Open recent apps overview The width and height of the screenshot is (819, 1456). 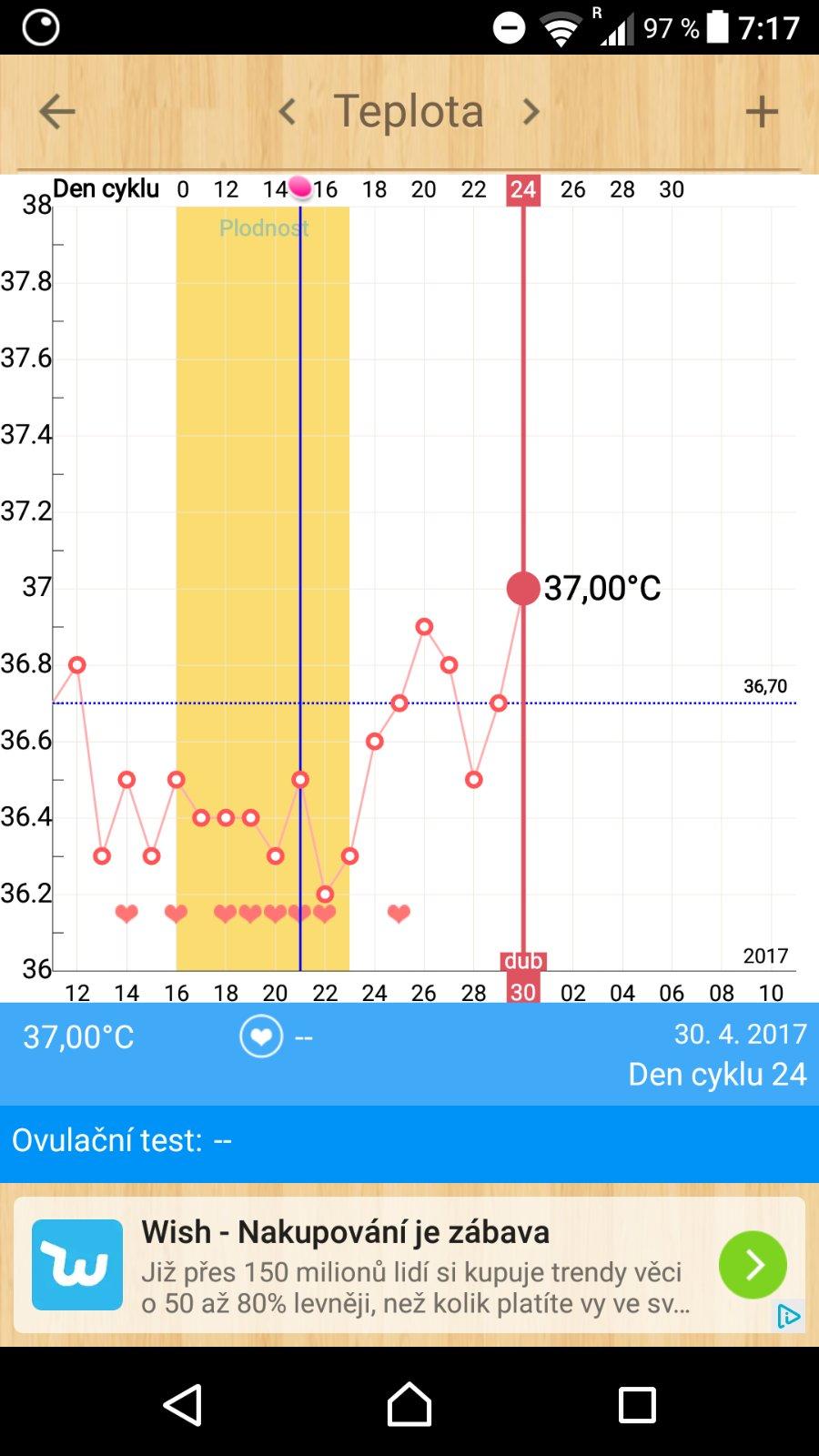coord(637,1404)
